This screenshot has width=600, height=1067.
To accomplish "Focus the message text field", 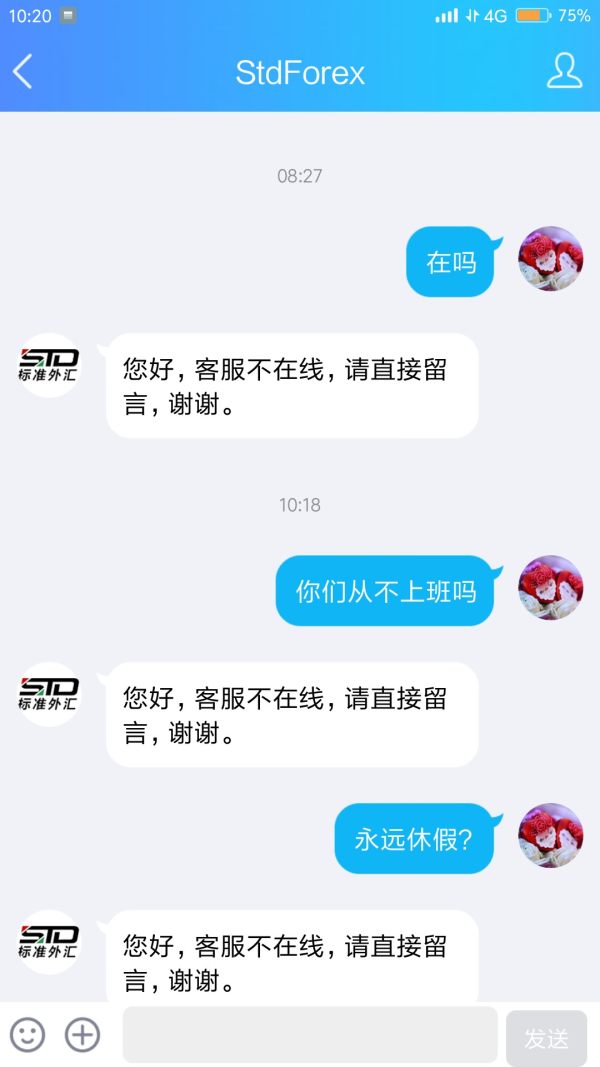I will coord(310,1035).
